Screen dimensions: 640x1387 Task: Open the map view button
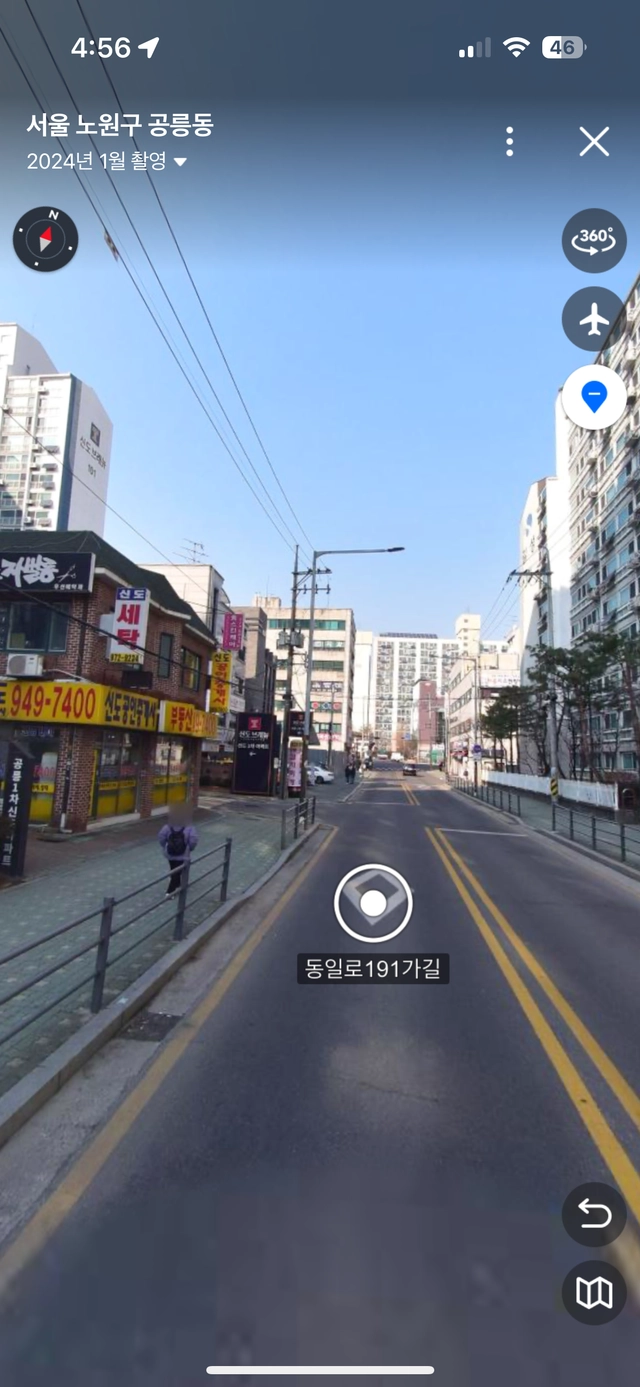click(594, 1293)
